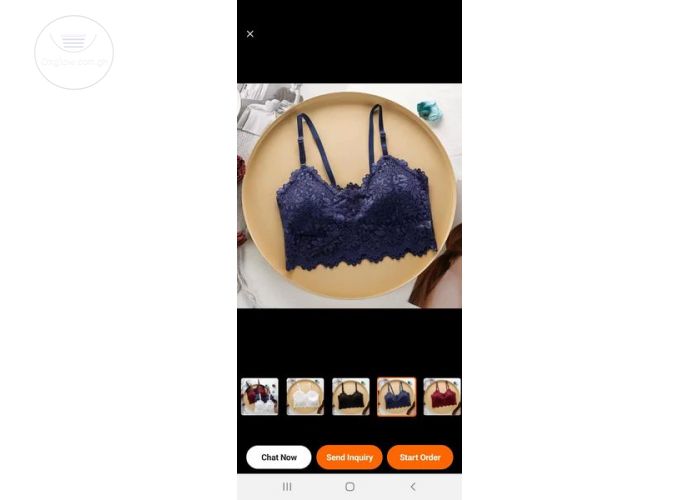Select the white bra thumbnail
This screenshot has width=700, height=500.
click(x=305, y=397)
